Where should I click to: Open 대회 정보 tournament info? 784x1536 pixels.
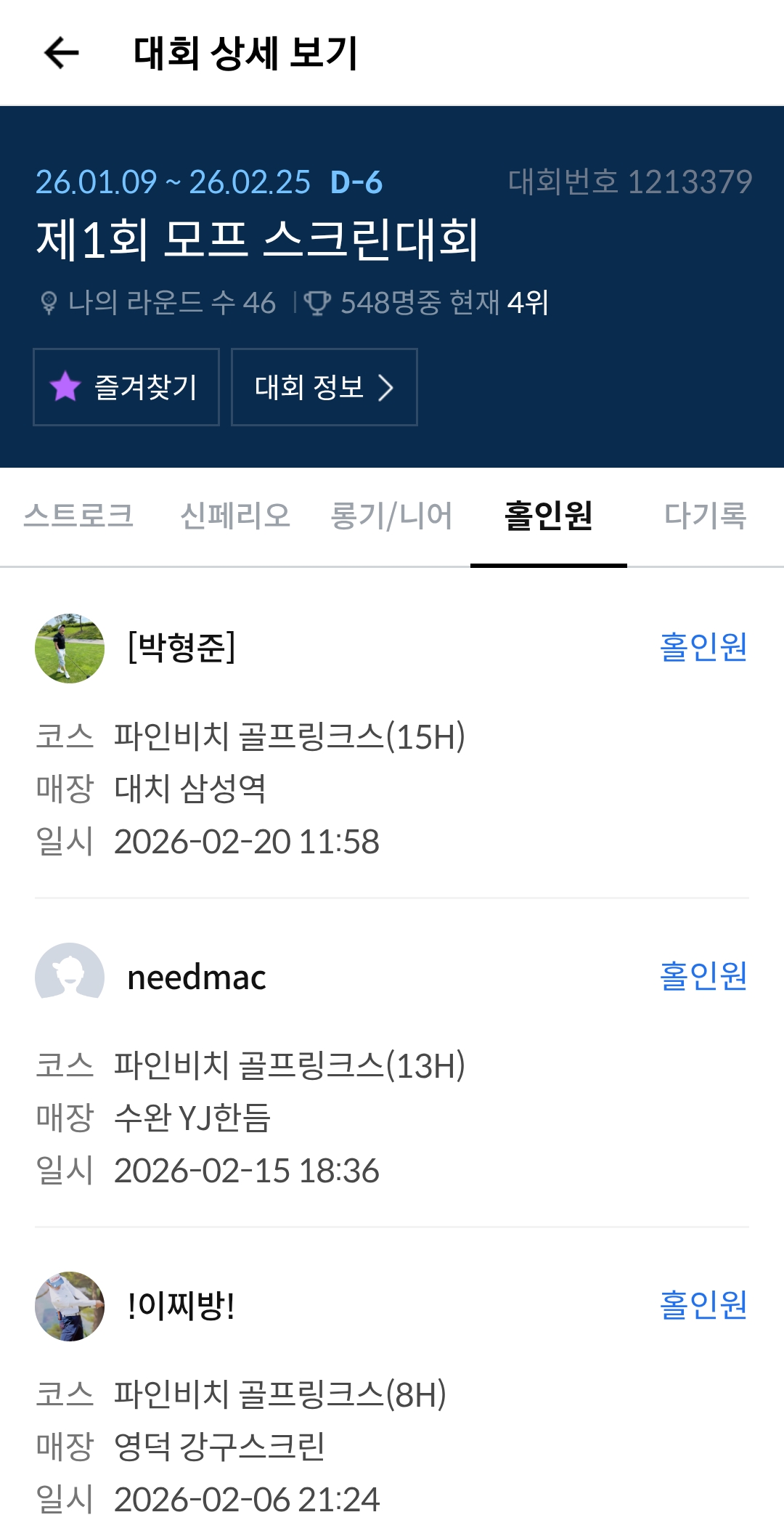(324, 387)
